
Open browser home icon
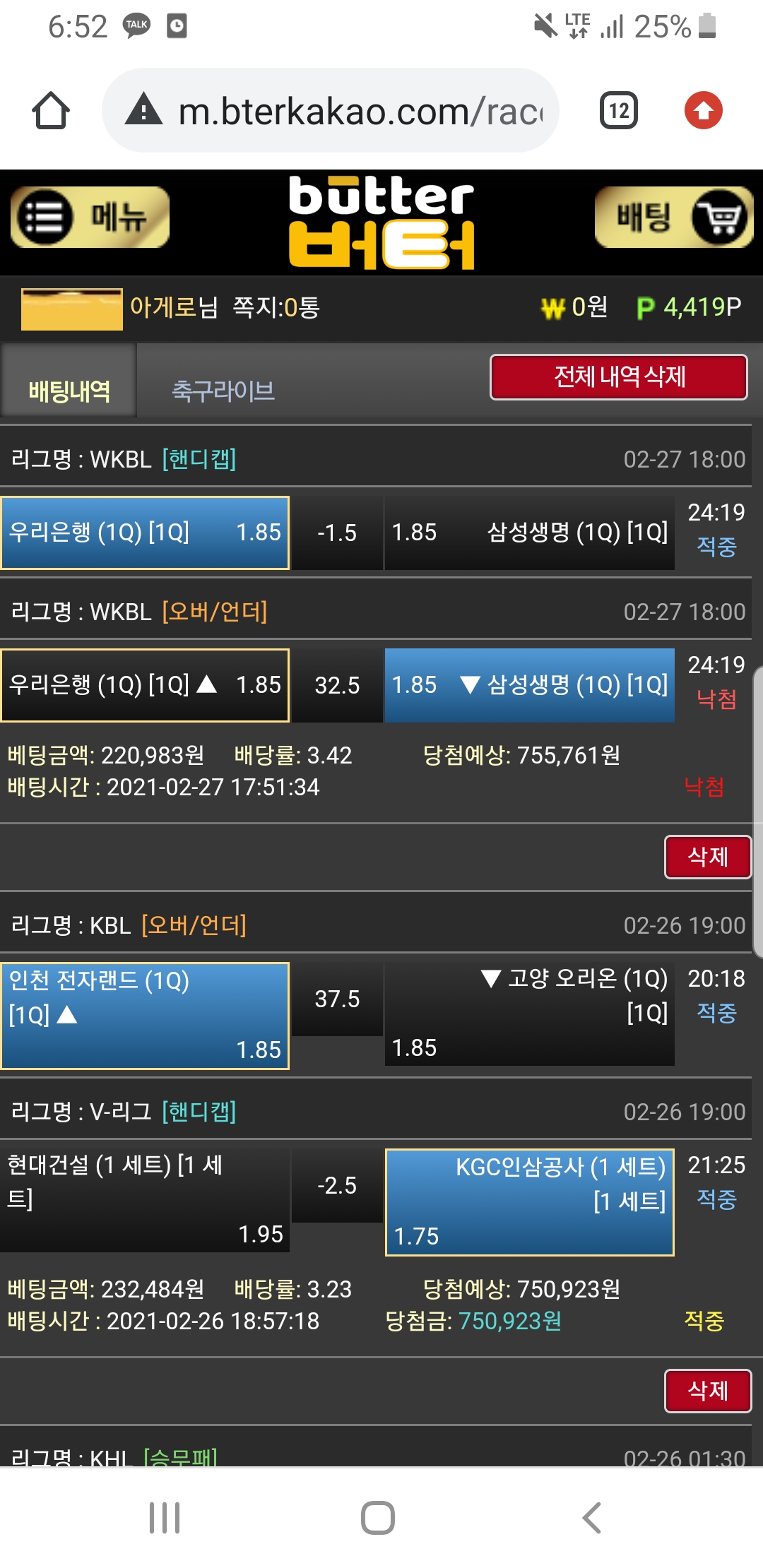[51, 111]
